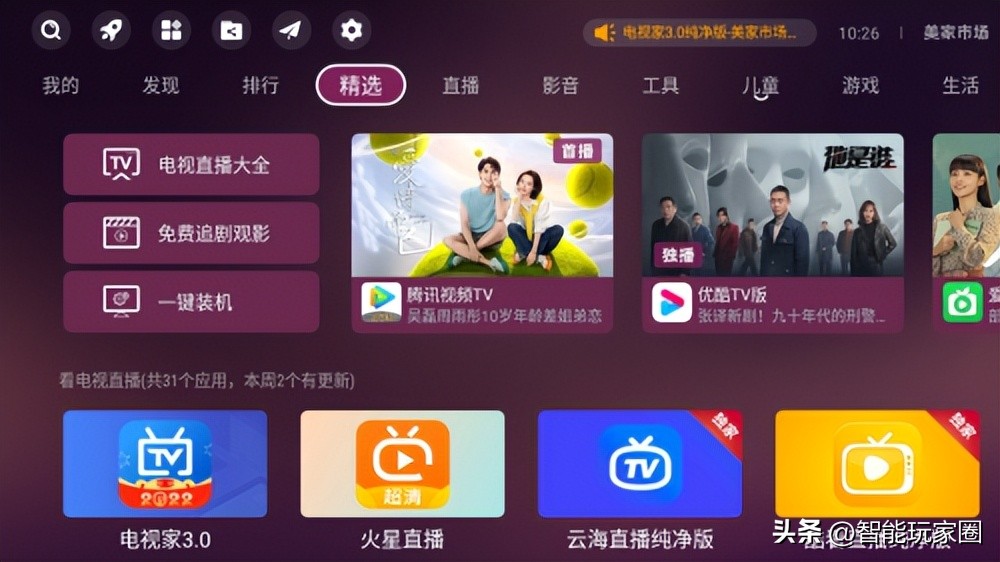This screenshot has width=1000, height=562.
Task: Open the search icon
Action: 51,30
